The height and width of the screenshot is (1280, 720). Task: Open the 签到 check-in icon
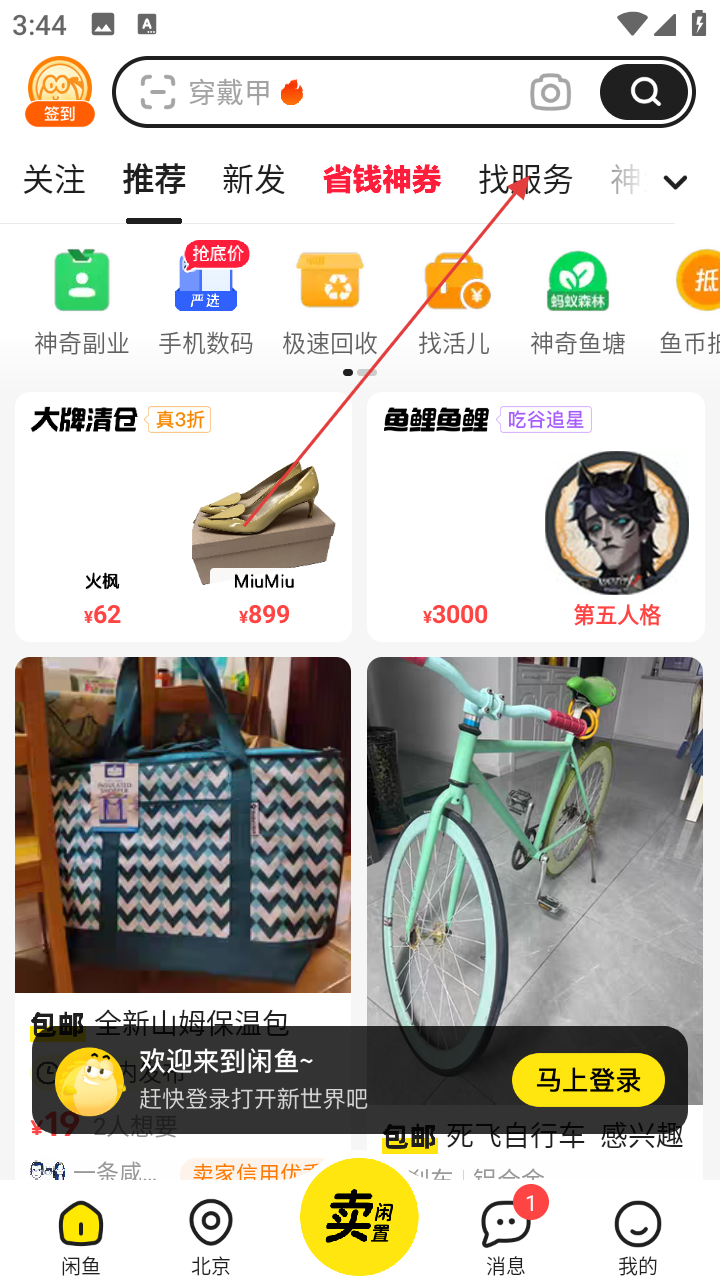coord(60,92)
